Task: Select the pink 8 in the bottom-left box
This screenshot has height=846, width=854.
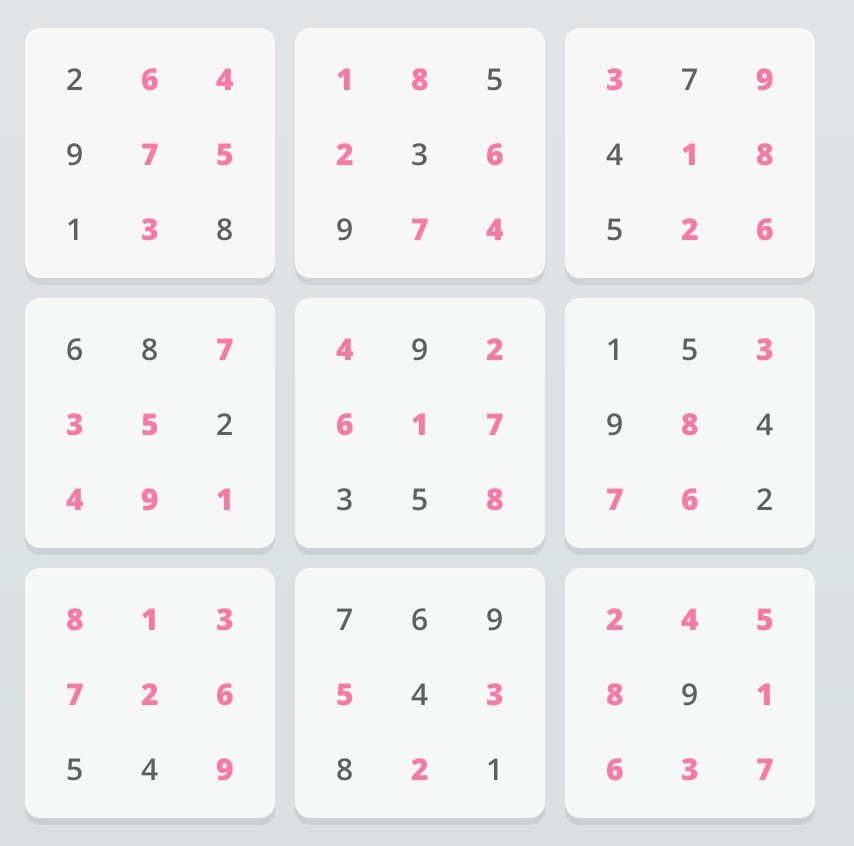Action: (74, 620)
